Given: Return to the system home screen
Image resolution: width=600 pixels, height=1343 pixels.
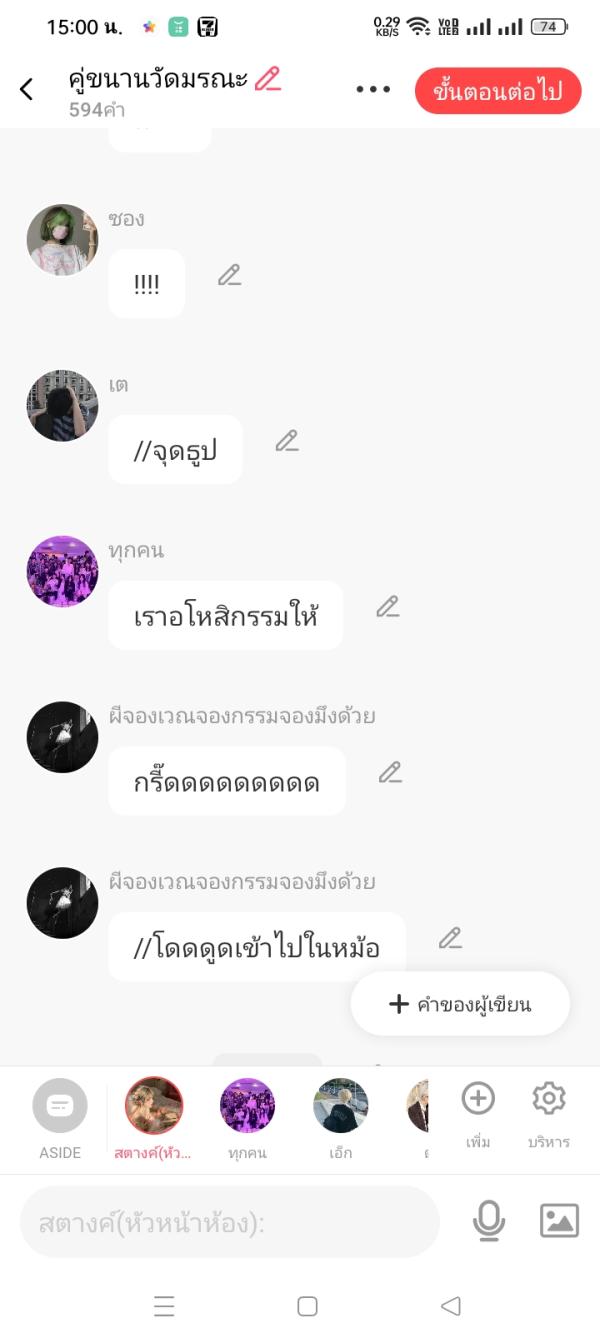Looking at the screenshot, I should click(x=308, y=1306).
